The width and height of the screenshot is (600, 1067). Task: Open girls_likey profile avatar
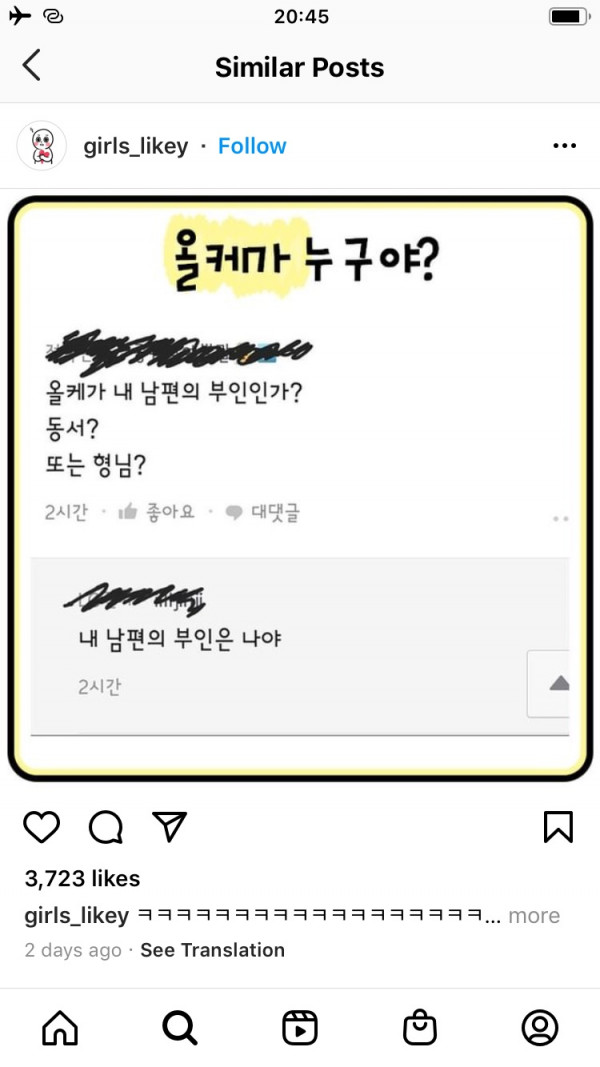pos(42,146)
